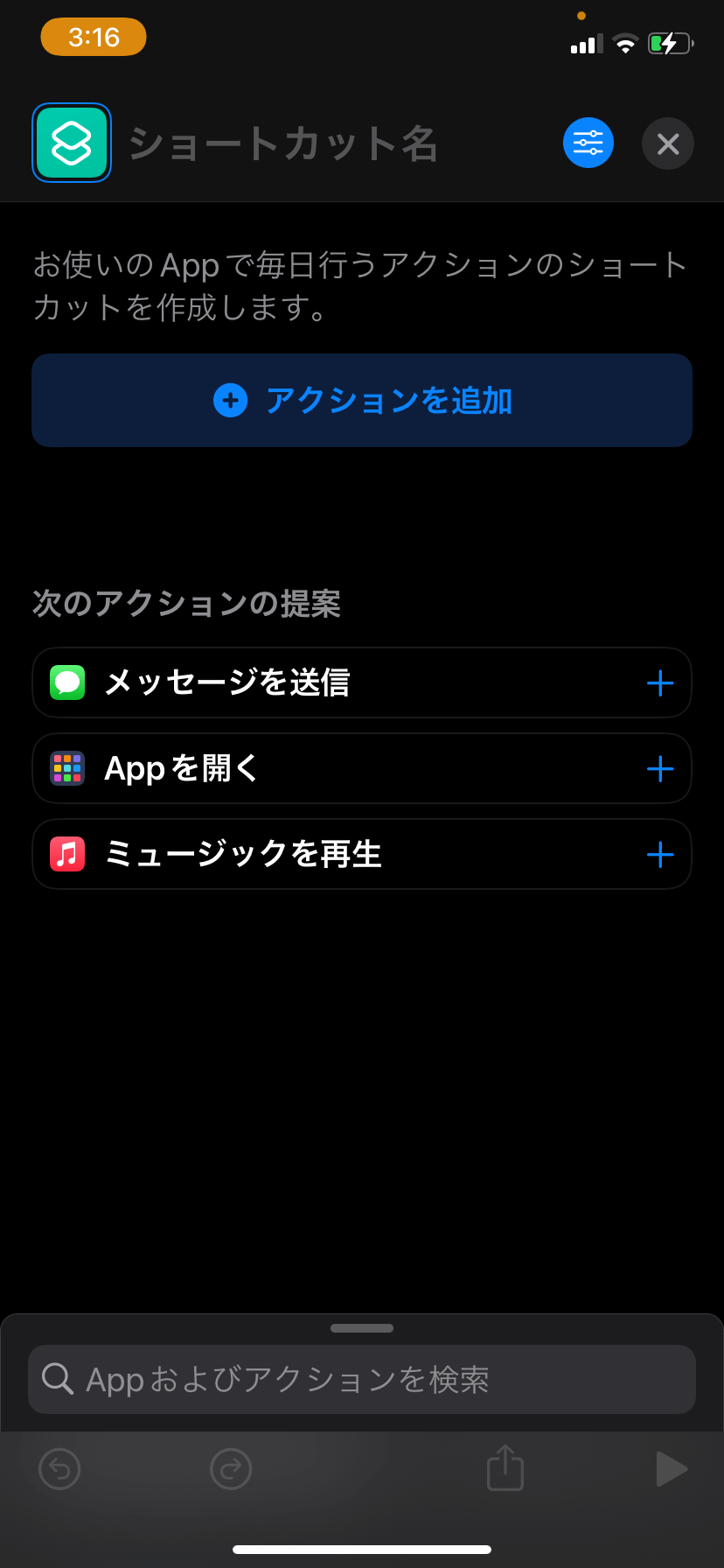Add the メッセージを送信 action
The height and width of the screenshot is (1568, 724).
click(x=660, y=683)
